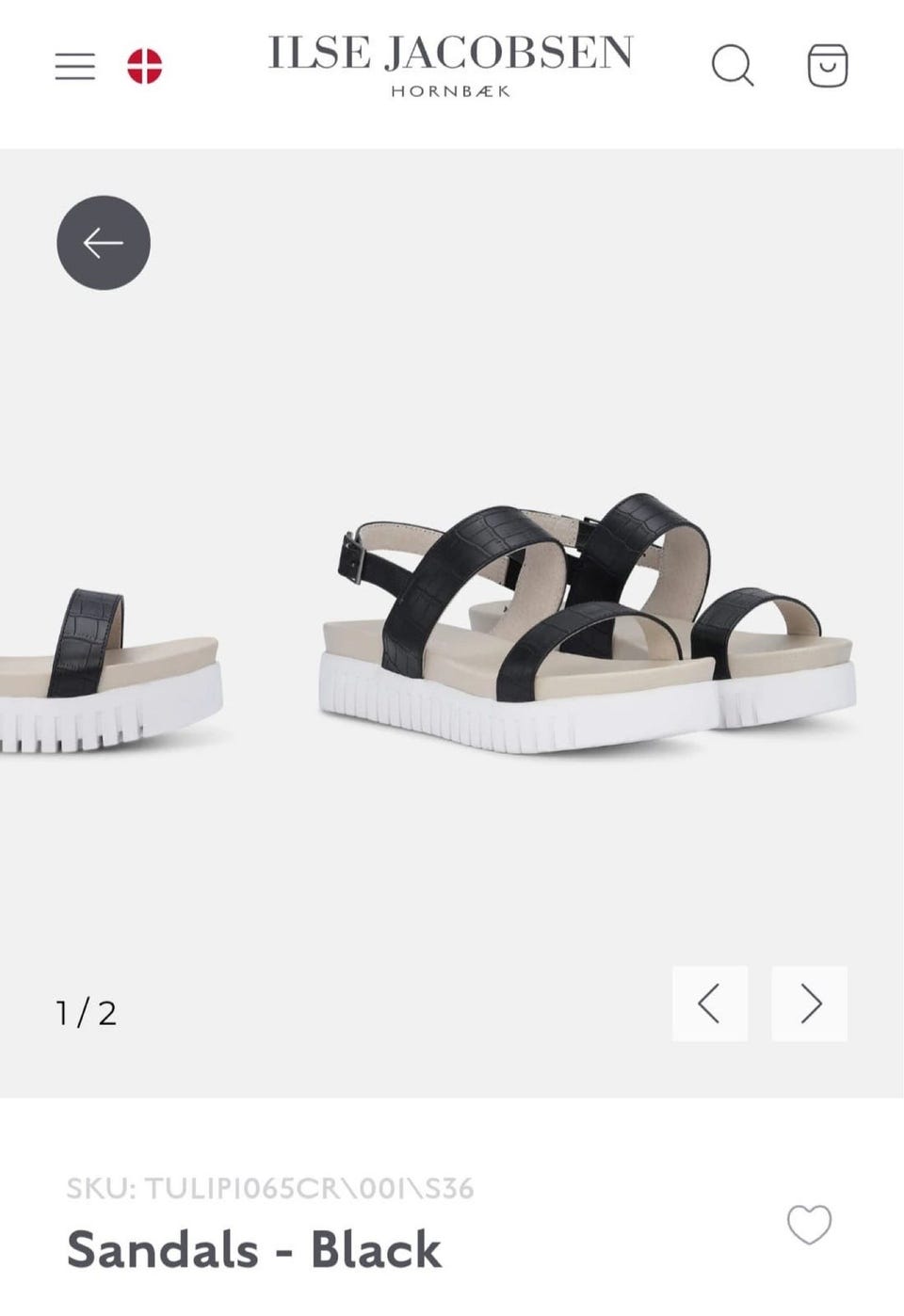Screen dimensions: 904x1316
Task: Go to the Ilse Jacobsen home logo
Action: (x=450, y=65)
